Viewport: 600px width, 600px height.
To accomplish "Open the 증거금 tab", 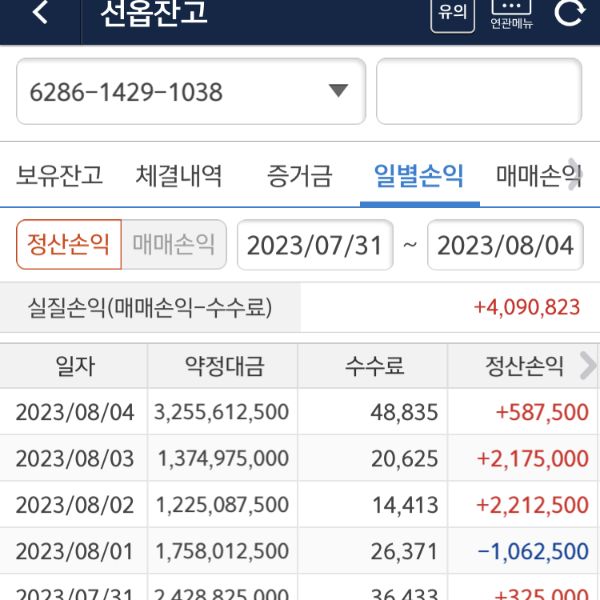I will [299, 176].
